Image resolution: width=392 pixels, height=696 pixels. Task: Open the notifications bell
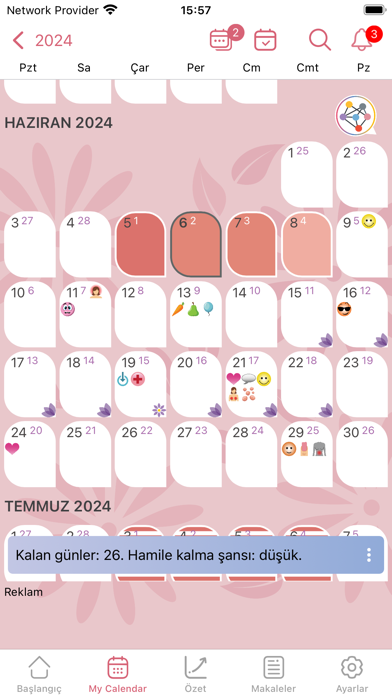[365, 39]
